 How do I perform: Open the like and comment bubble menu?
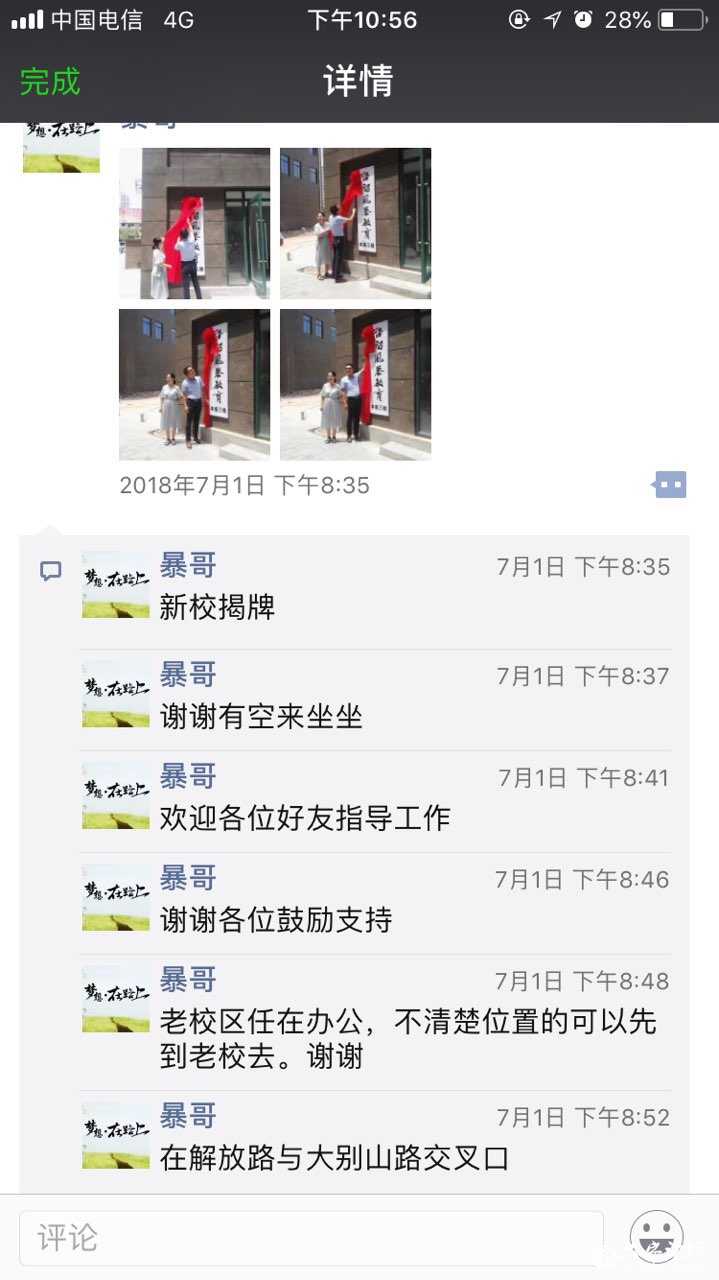point(669,485)
